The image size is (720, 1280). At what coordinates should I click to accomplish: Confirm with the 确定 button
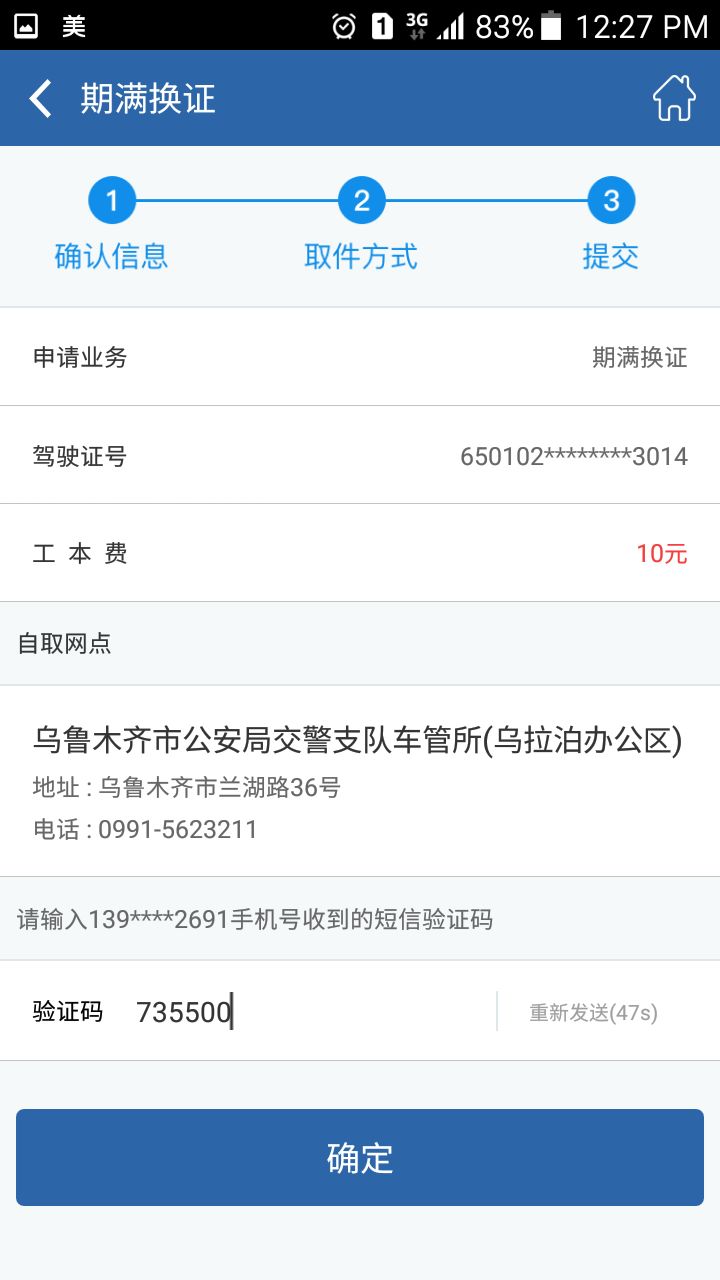pyautogui.click(x=360, y=1157)
